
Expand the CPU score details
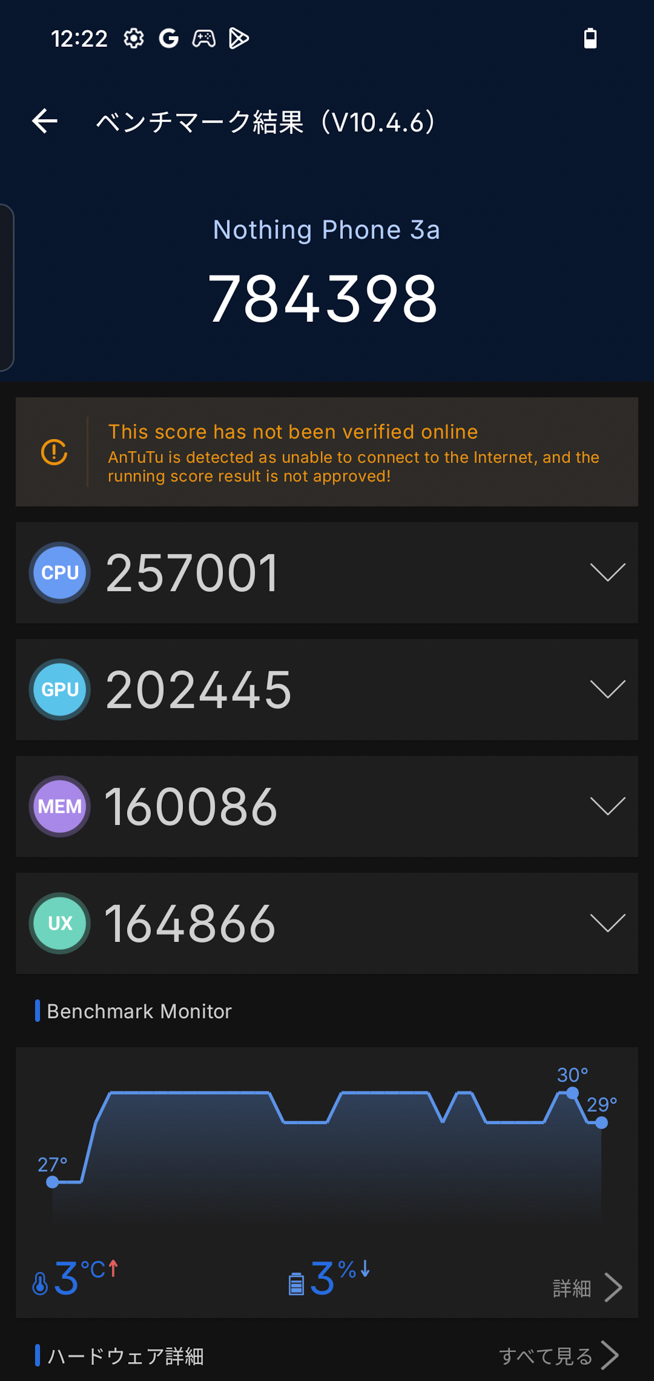coord(606,572)
